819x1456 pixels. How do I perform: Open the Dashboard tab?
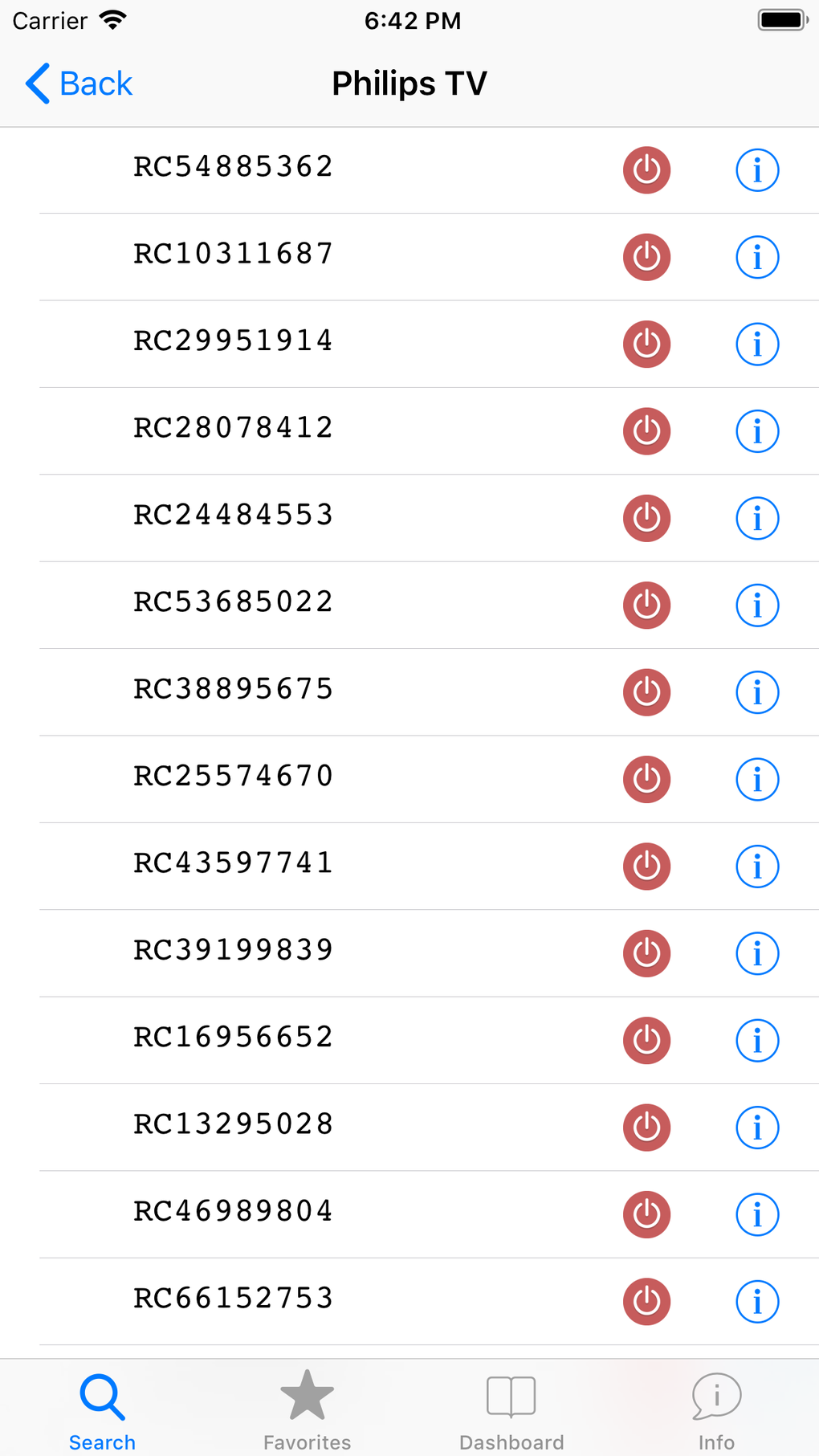[511, 1410]
